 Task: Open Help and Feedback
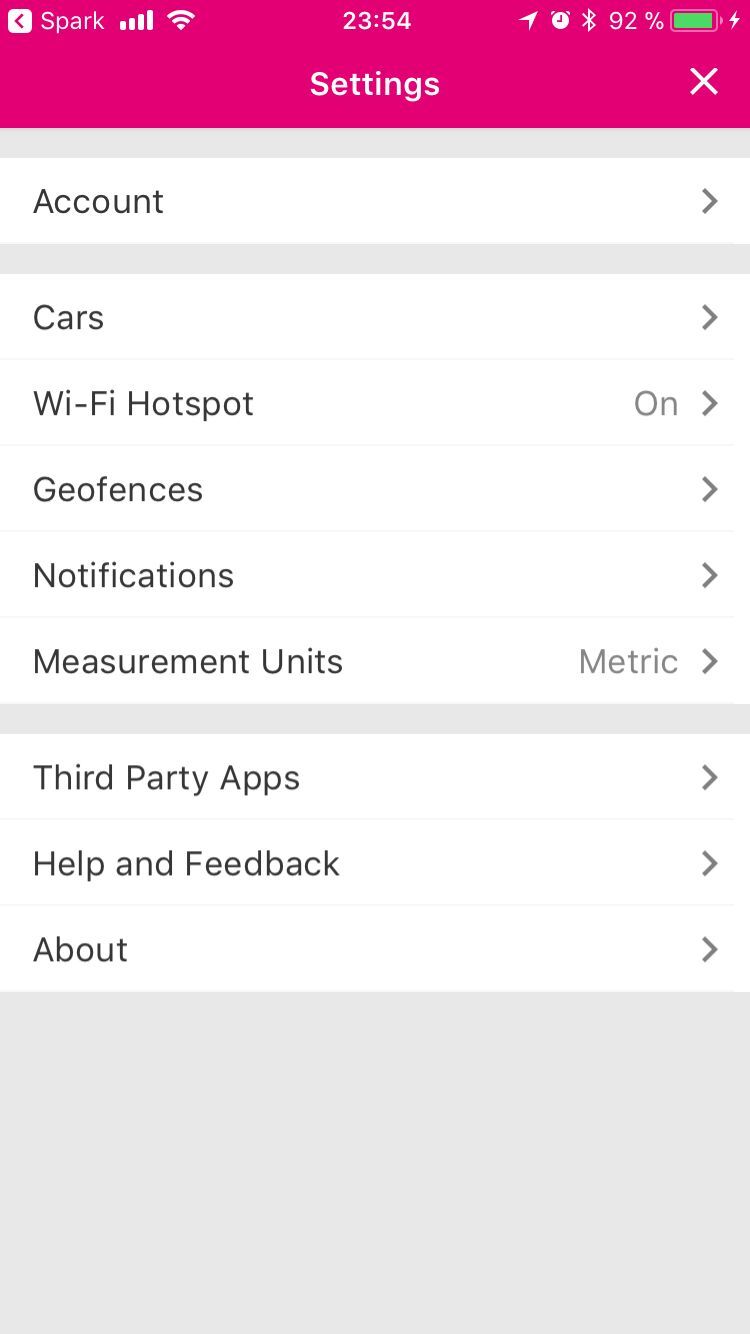click(x=375, y=863)
